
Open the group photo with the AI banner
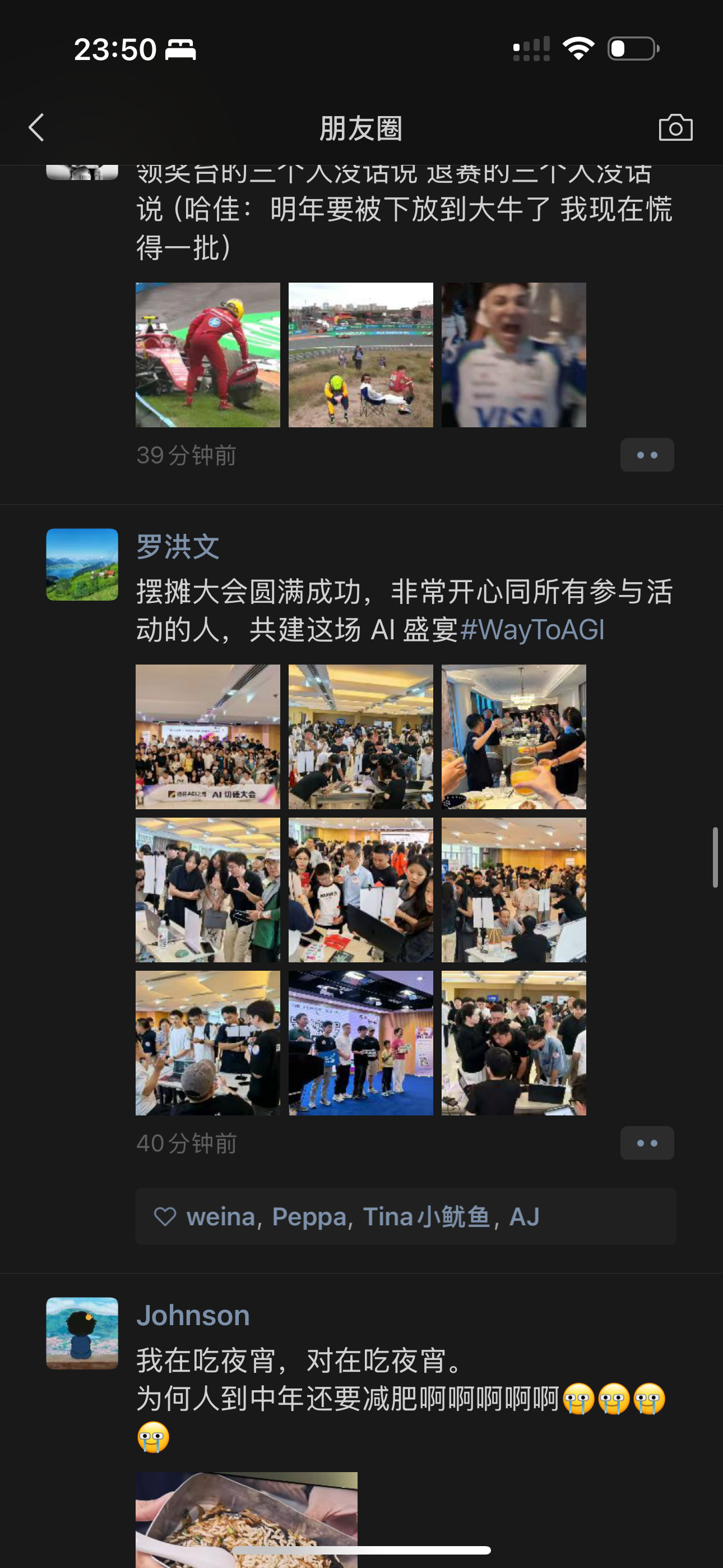click(207, 736)
